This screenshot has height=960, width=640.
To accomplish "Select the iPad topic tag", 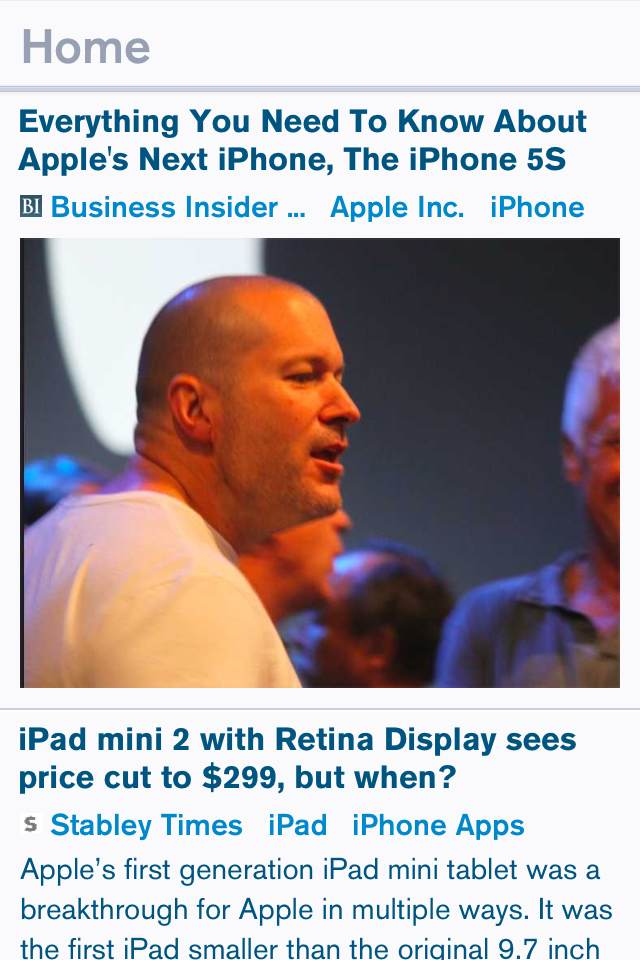I will [x=297, y=826].
